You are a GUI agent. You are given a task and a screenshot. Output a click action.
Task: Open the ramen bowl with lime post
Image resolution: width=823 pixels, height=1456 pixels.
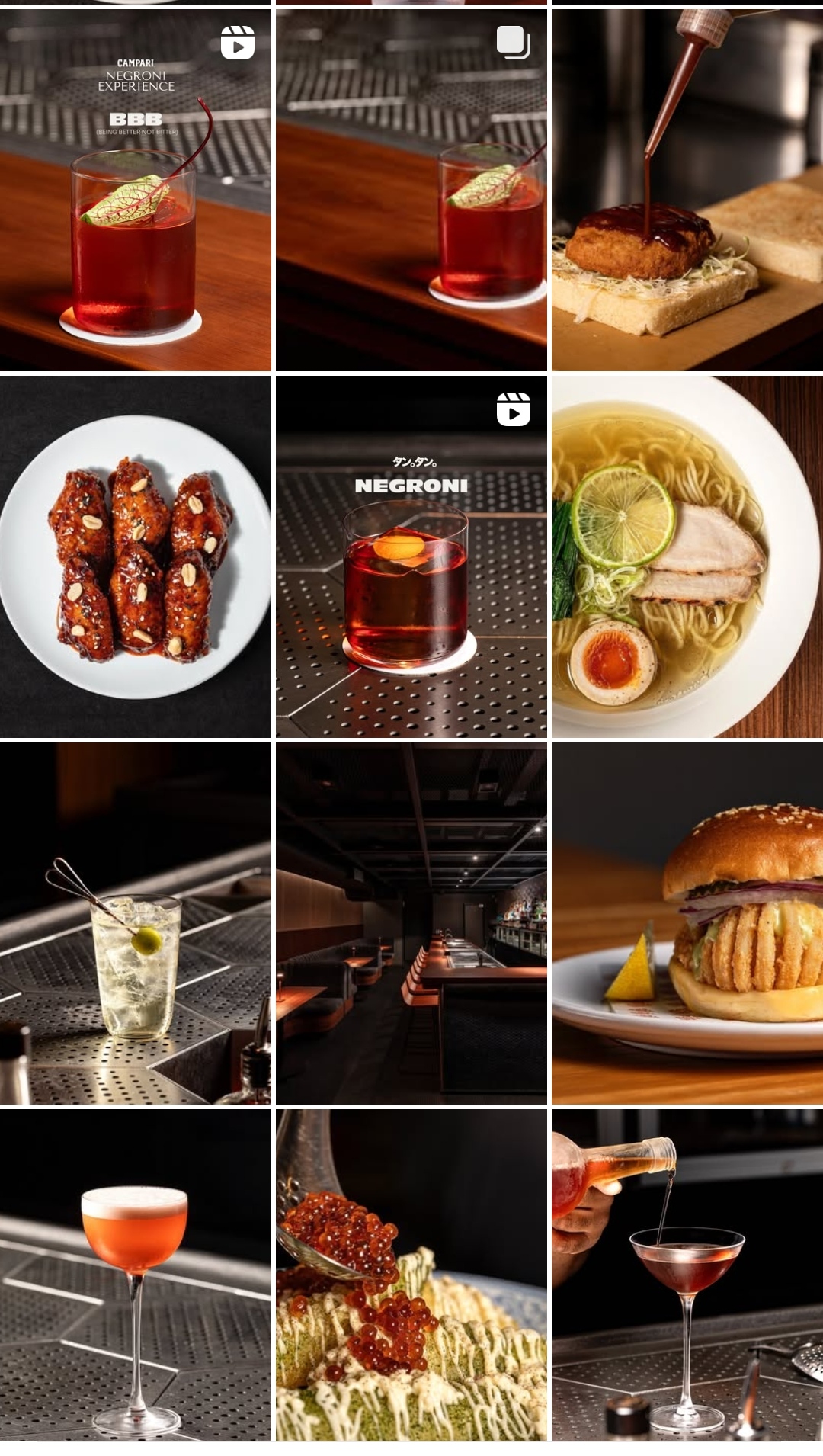tap(687, 556)
